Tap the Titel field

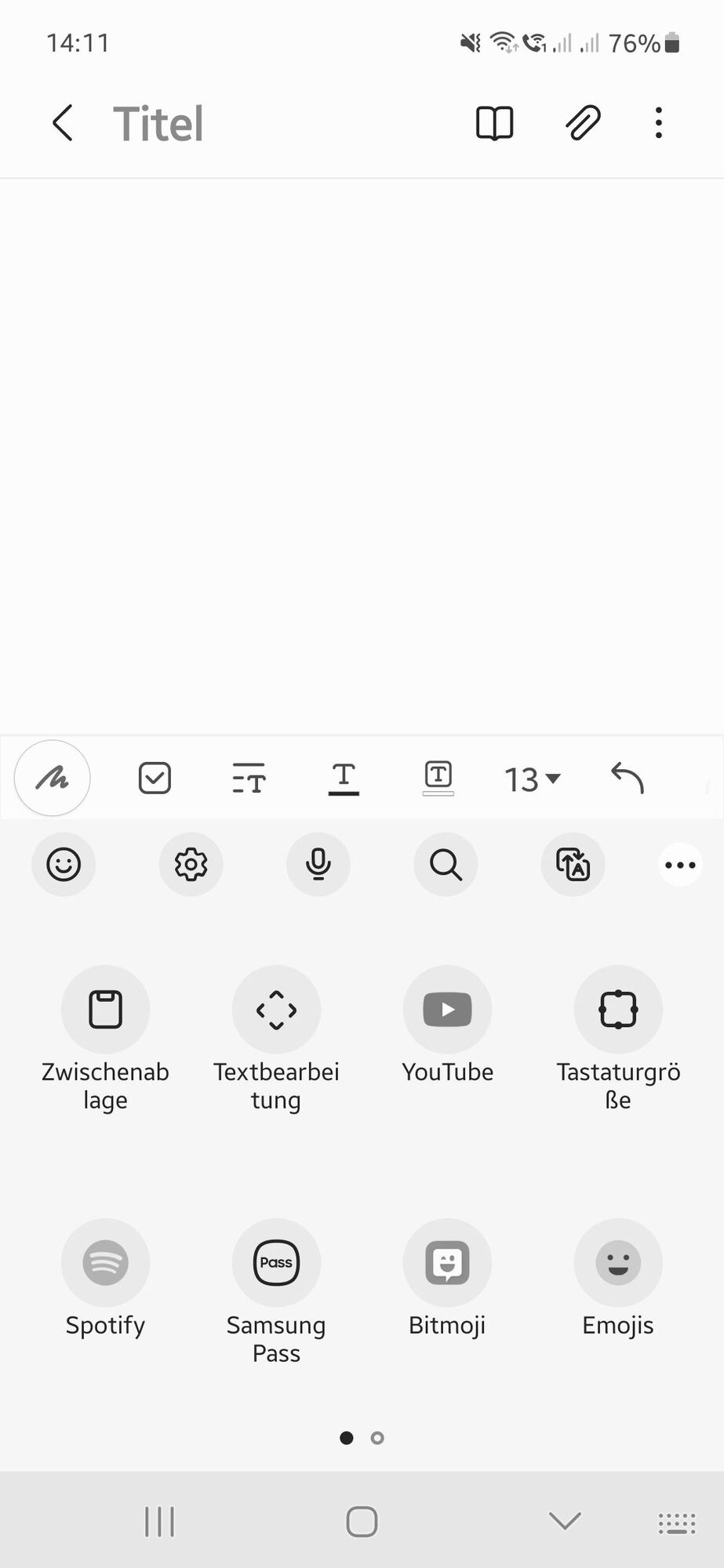click(x=158, y=124)
